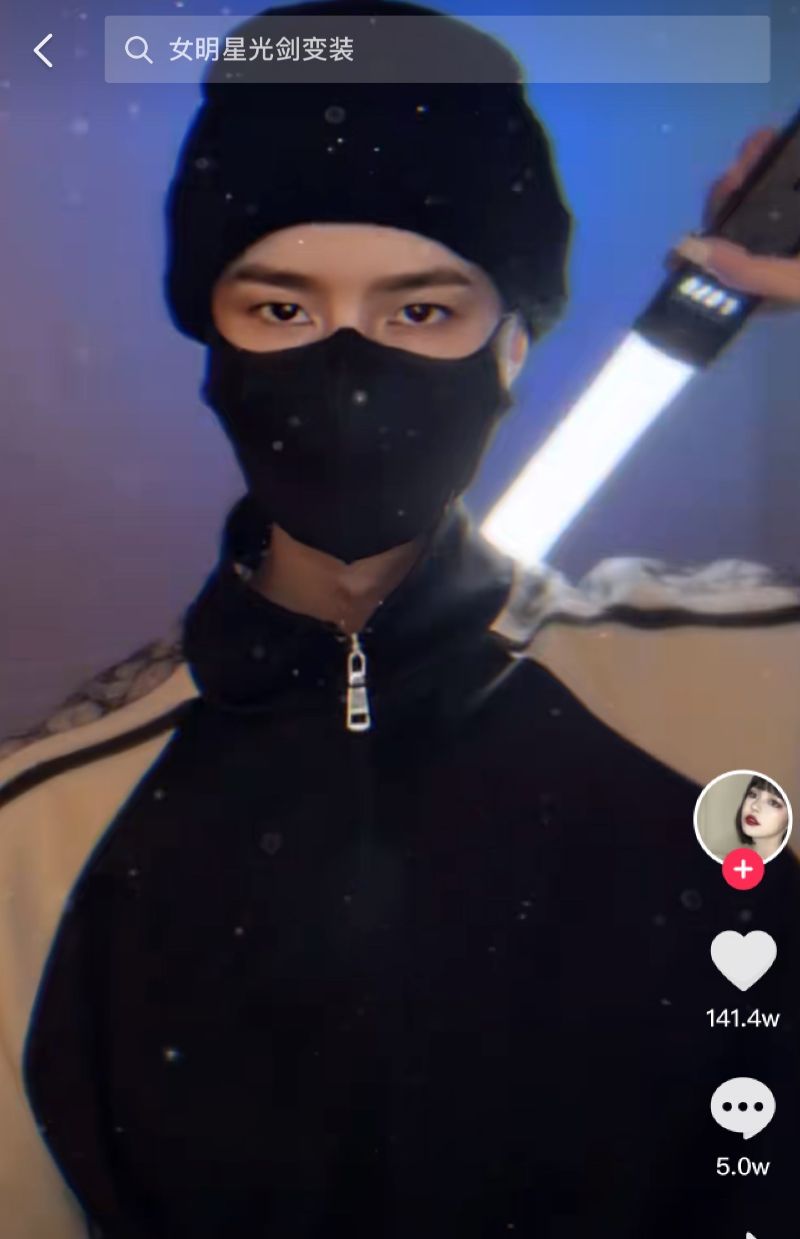Open comments via the speech bubble icon
800x1239 pixels.
click(x=742, y=1107)
